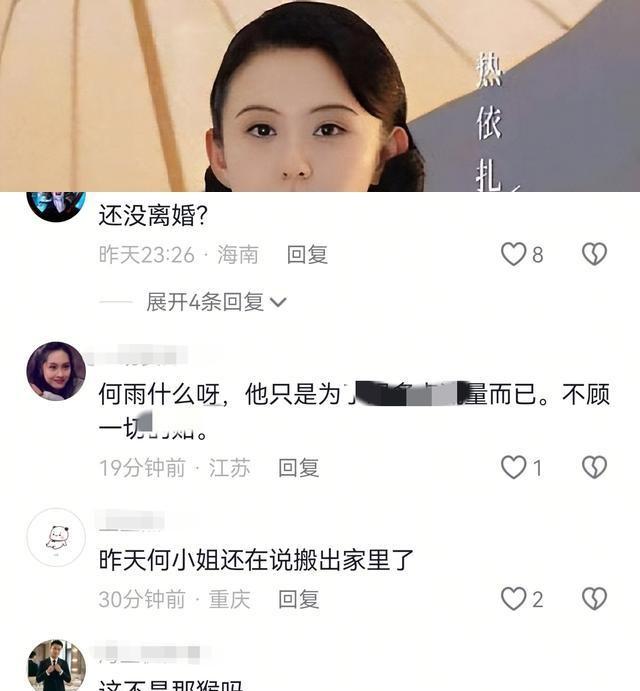Like the 还没离婚? comment
This screenshot has height=691, width=640.
pyautogui.click(x=513, y=255)
